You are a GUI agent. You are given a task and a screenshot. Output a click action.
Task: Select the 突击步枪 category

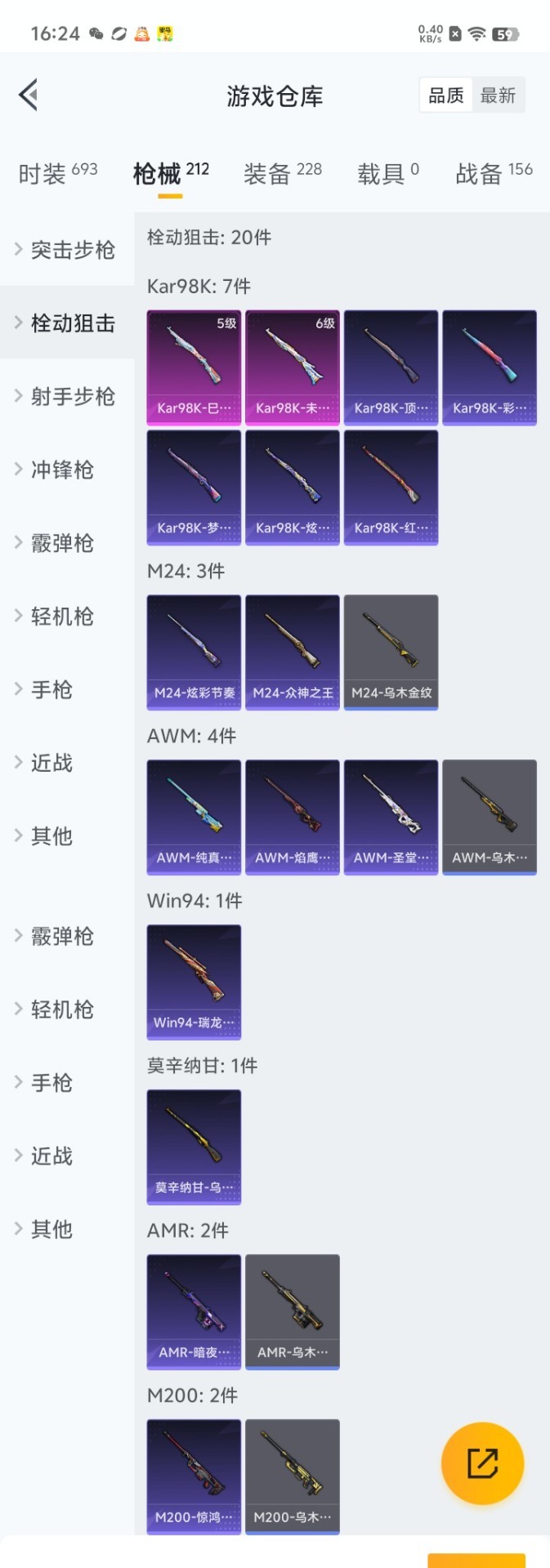click(72, 250)
